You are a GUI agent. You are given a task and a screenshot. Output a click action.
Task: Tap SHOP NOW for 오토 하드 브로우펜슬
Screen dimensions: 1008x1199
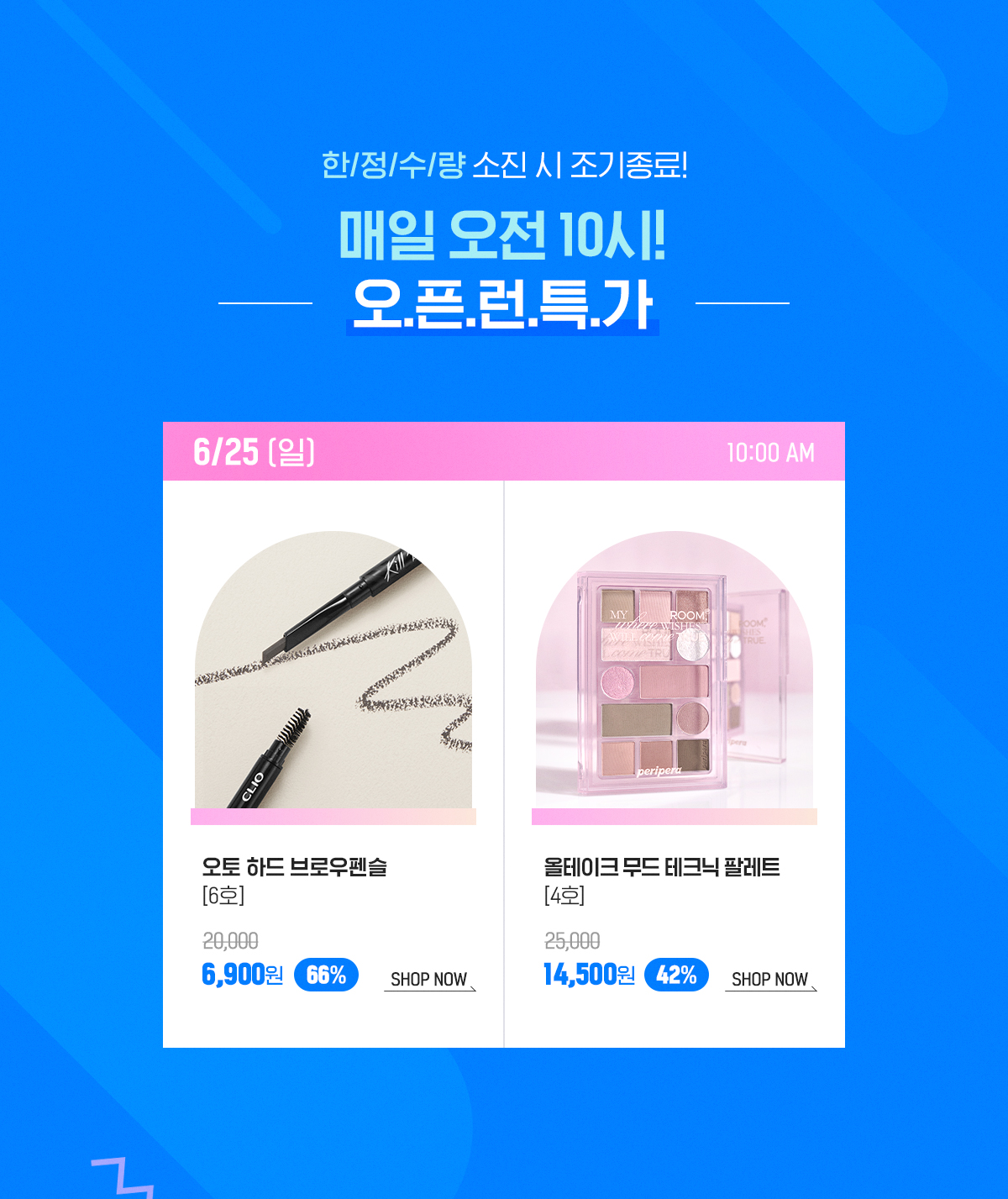[x=429, y=980]
